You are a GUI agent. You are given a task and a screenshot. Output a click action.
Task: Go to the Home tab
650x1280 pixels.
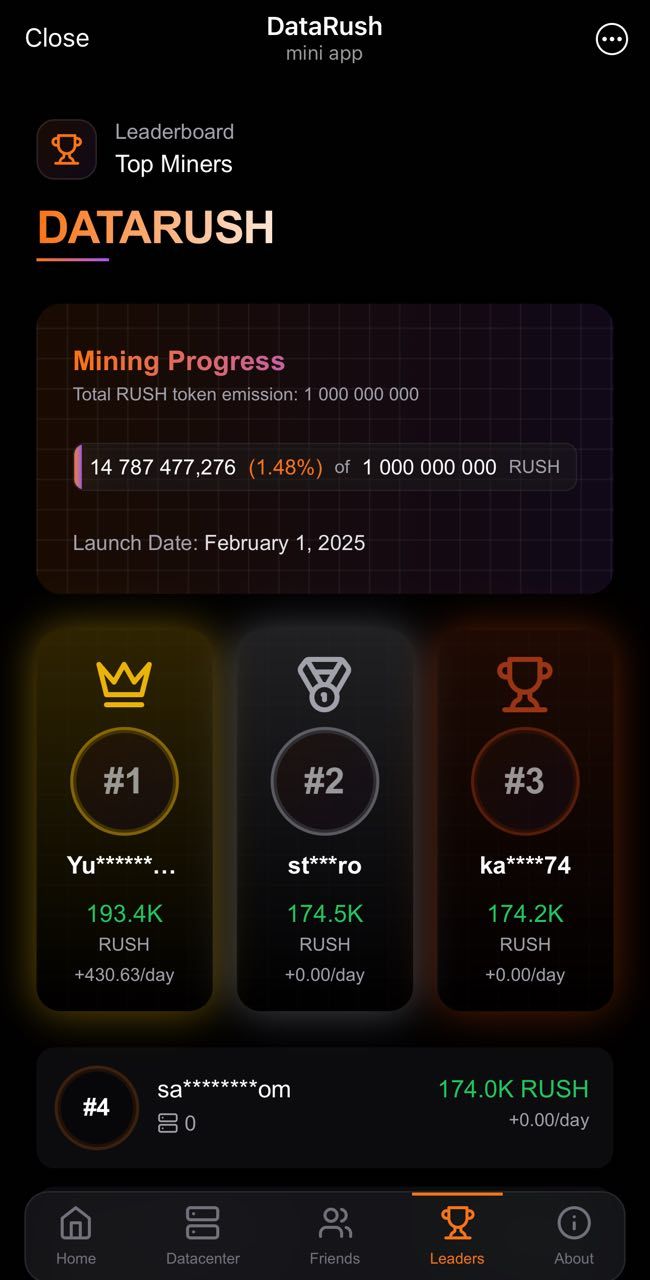(x=76, y=1235)
